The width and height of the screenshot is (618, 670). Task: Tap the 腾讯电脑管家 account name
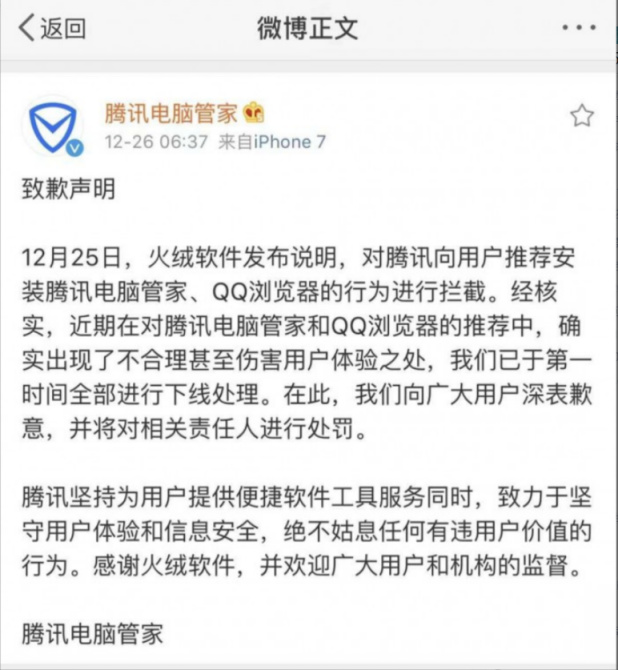tap(171, 112)
